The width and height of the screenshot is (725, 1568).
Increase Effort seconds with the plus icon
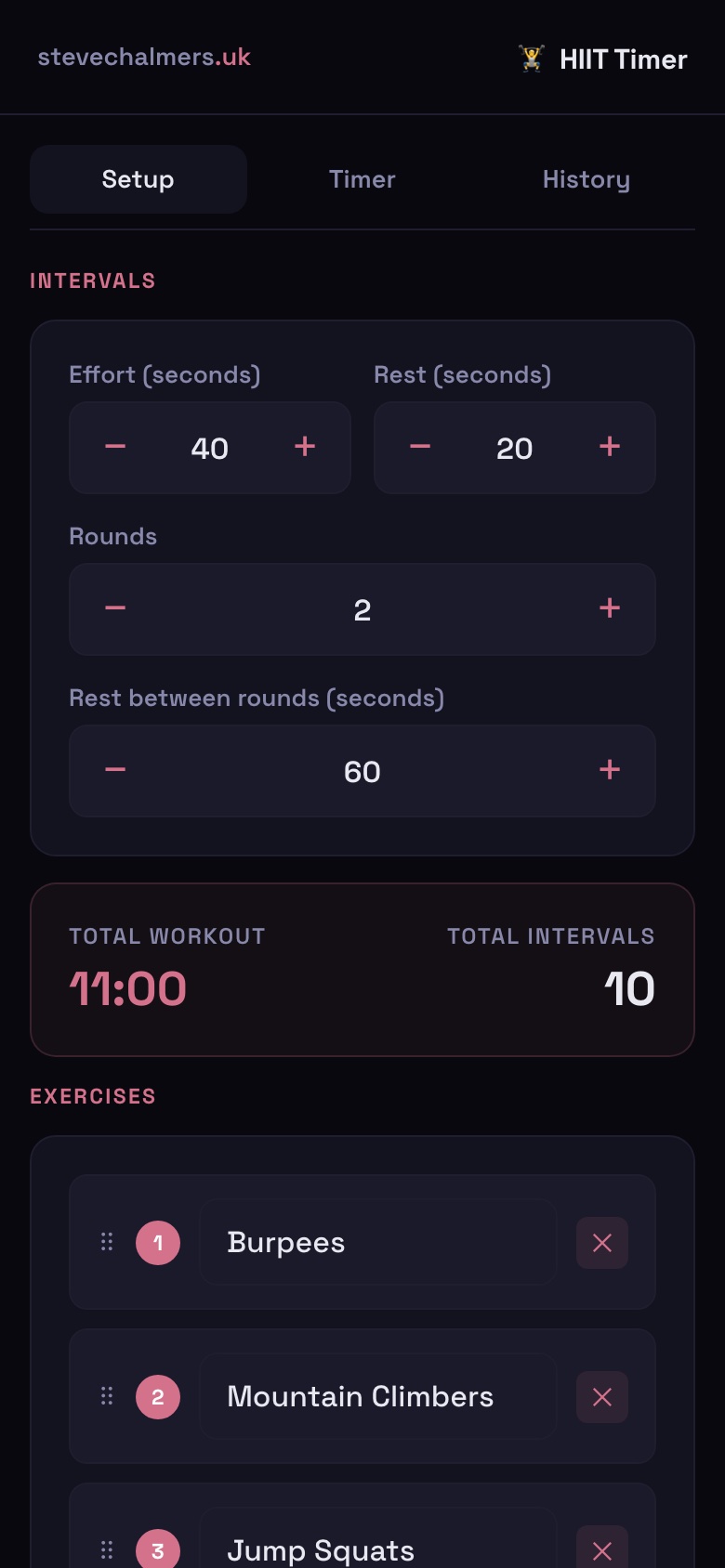pos(304,447)
